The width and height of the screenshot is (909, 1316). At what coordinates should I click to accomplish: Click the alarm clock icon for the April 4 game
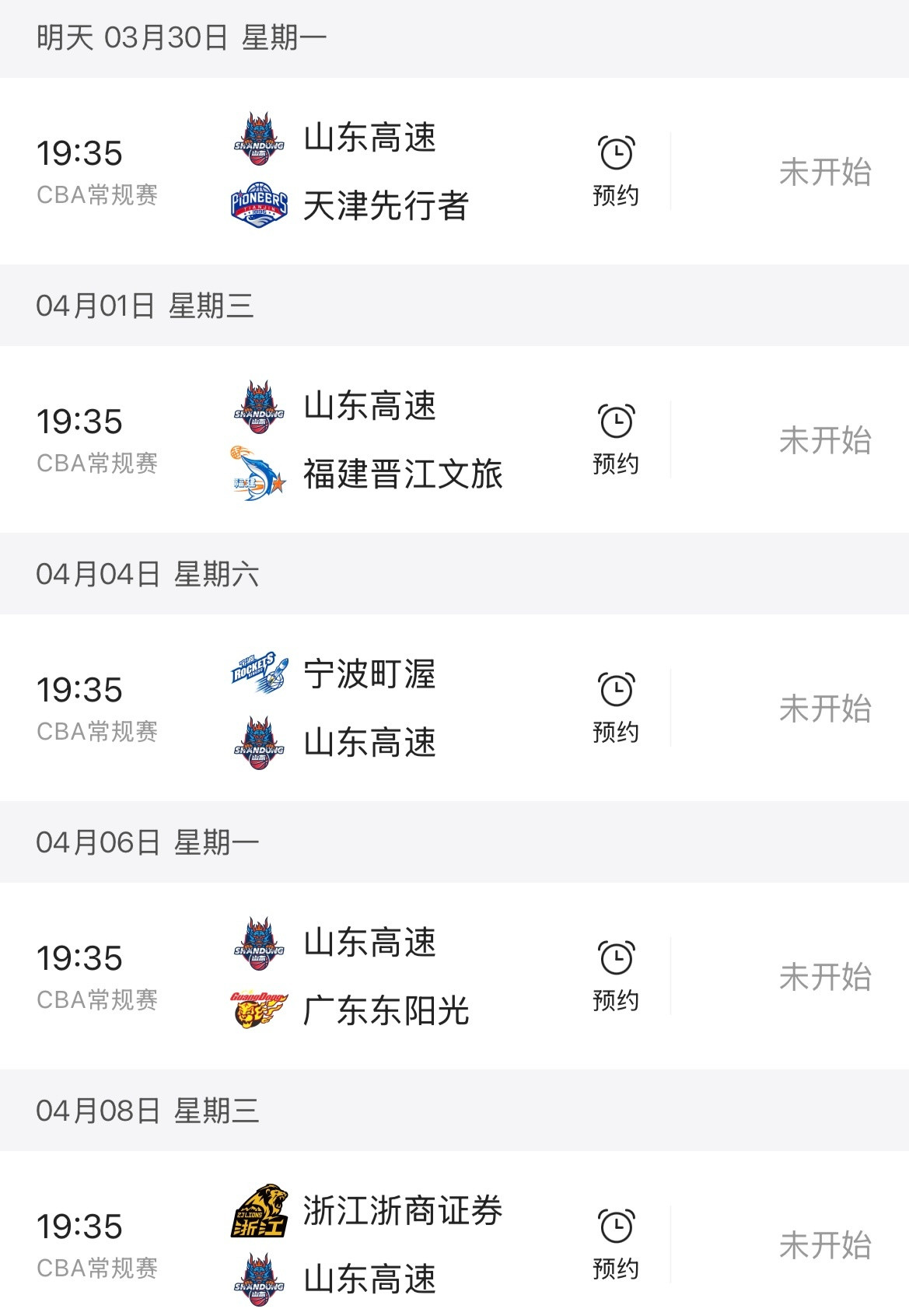point(615,690)
